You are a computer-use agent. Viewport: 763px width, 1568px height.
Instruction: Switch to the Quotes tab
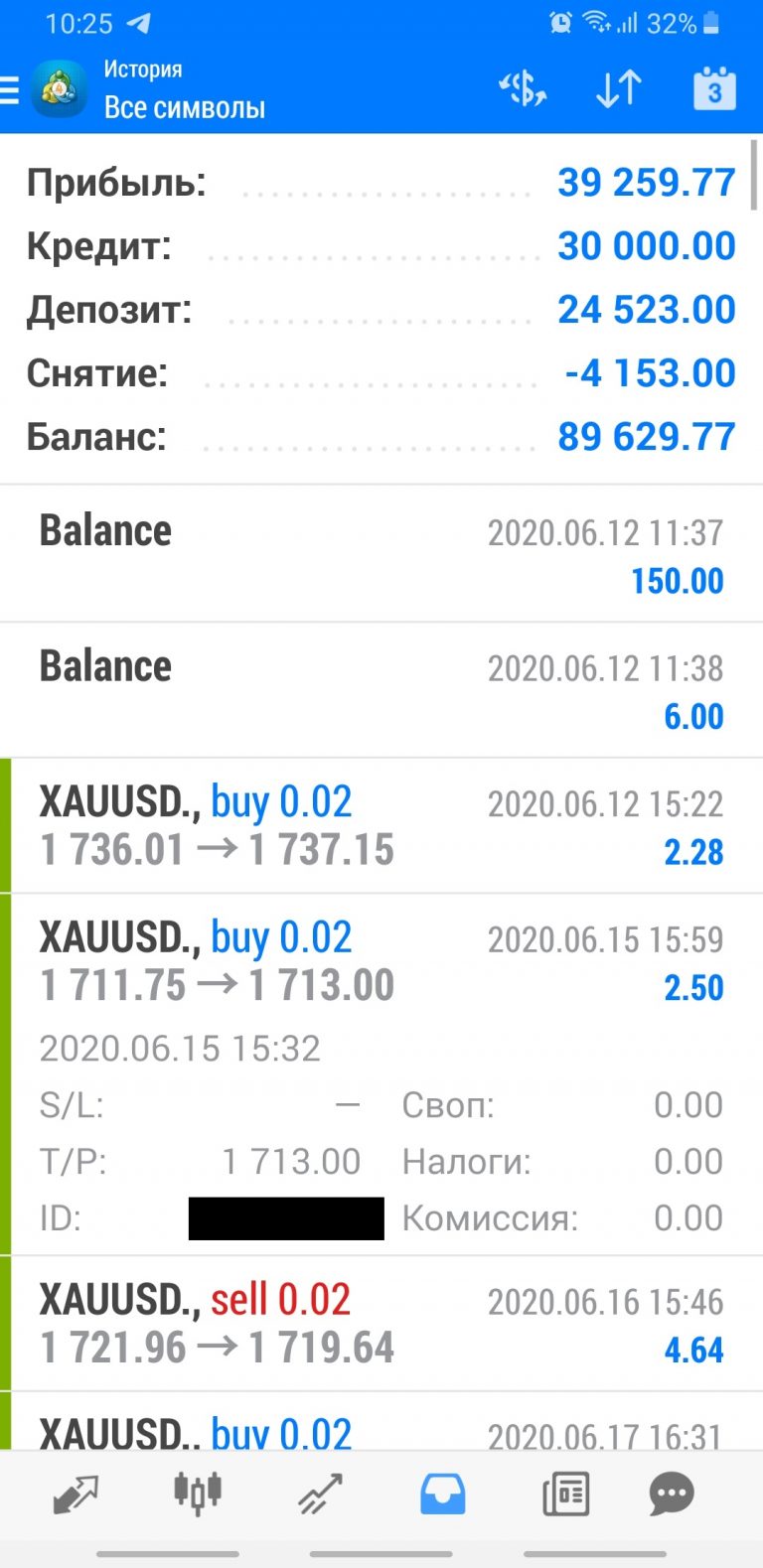(76, 1494)
